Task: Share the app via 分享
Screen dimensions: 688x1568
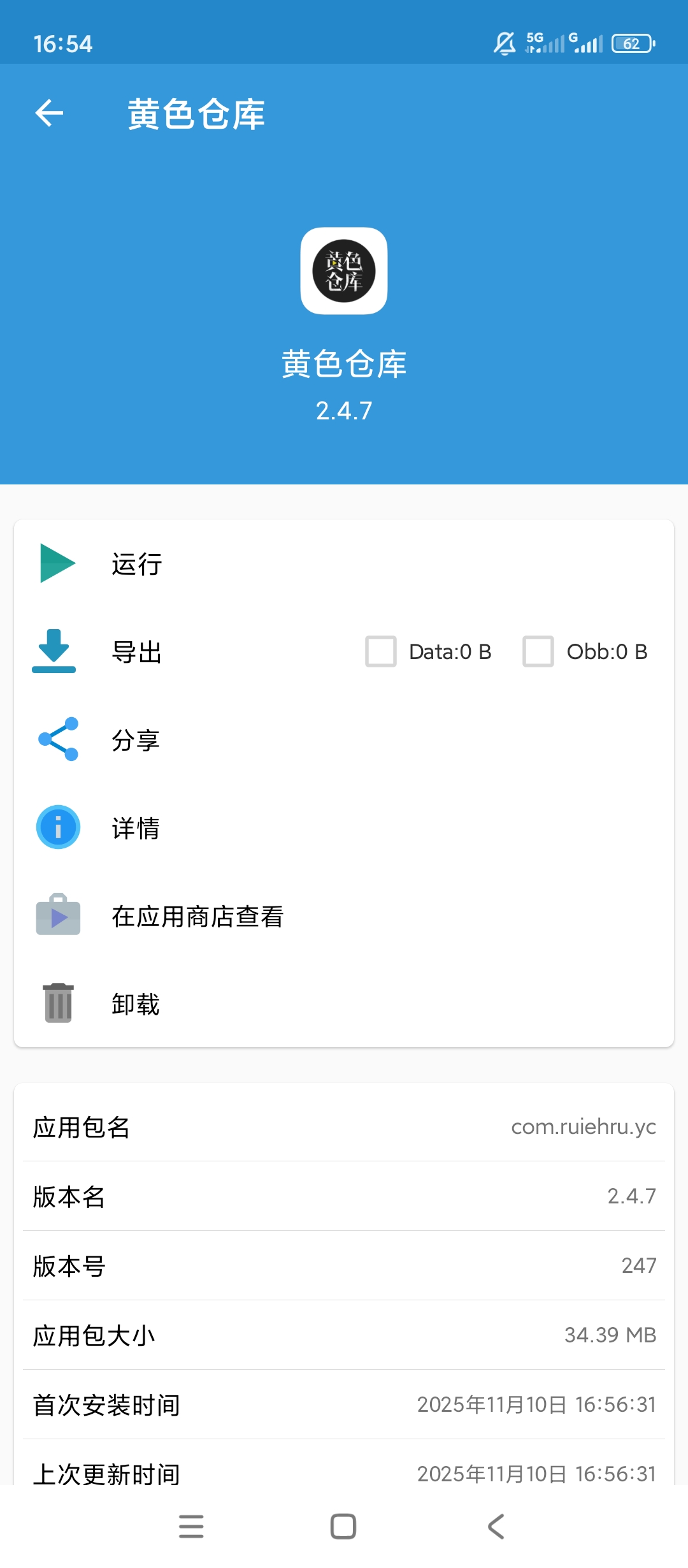Action: tap(135, 739)
